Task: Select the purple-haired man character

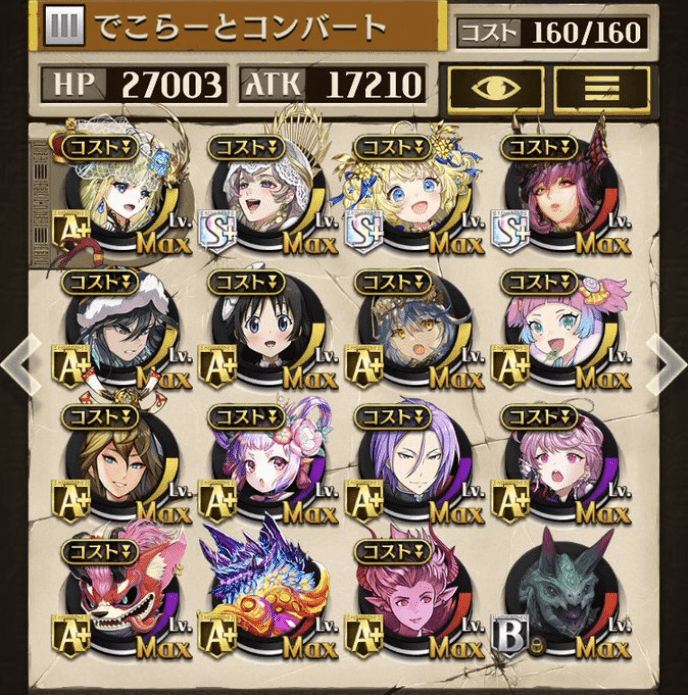Action: click(x=412, y=468)
